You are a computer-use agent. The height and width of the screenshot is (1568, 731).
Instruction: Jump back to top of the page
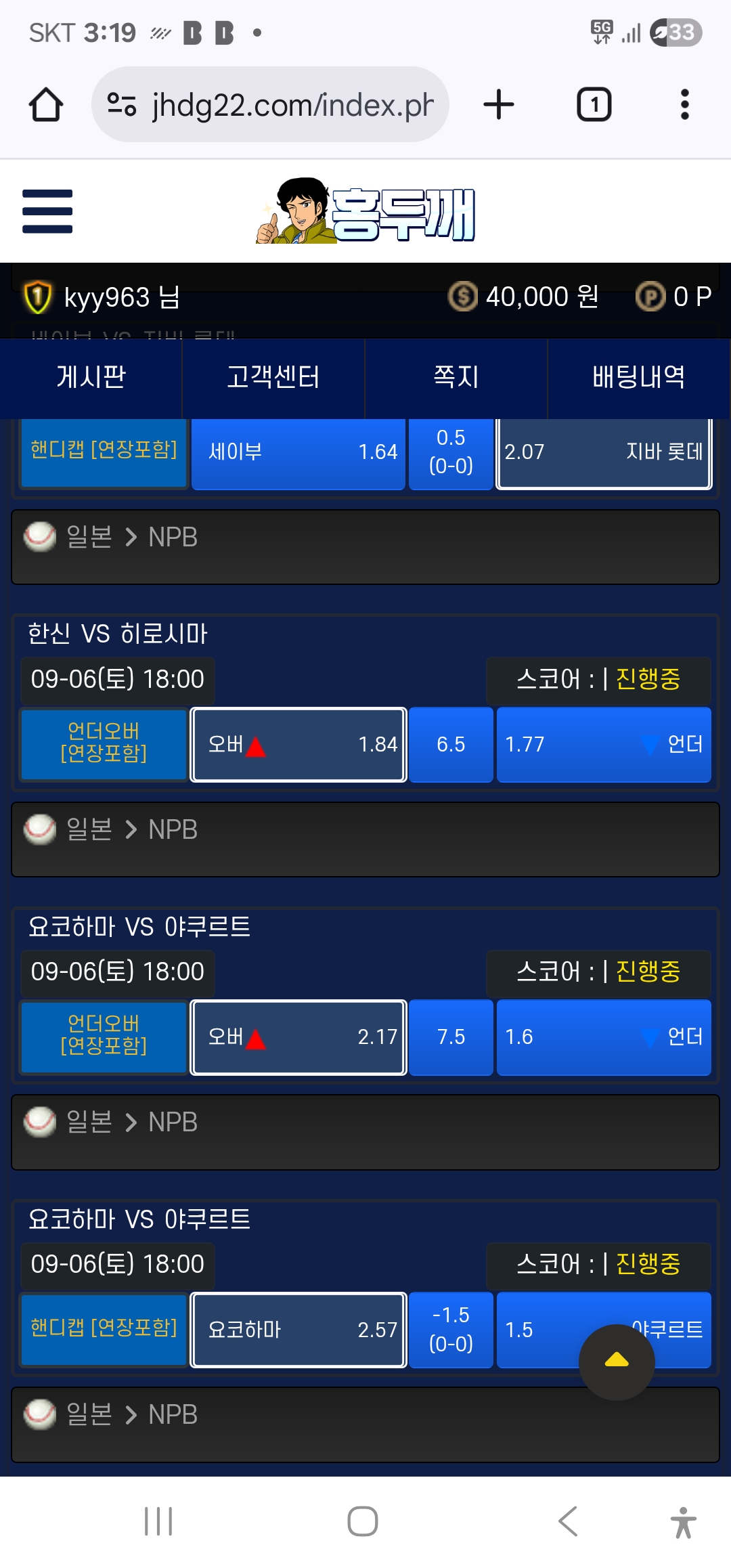(x=617, y=1362)
